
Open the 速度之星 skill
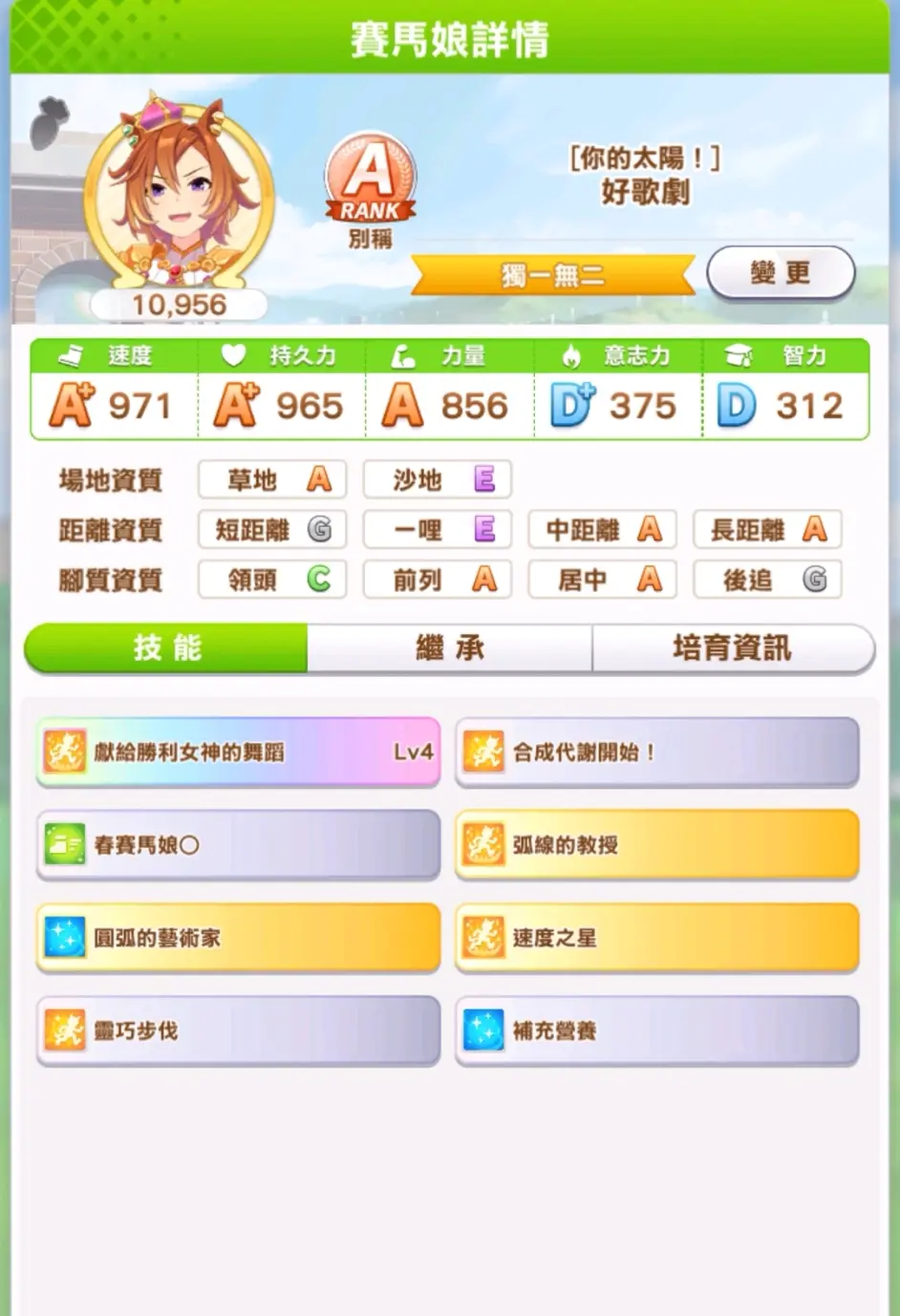coord(657,938)
